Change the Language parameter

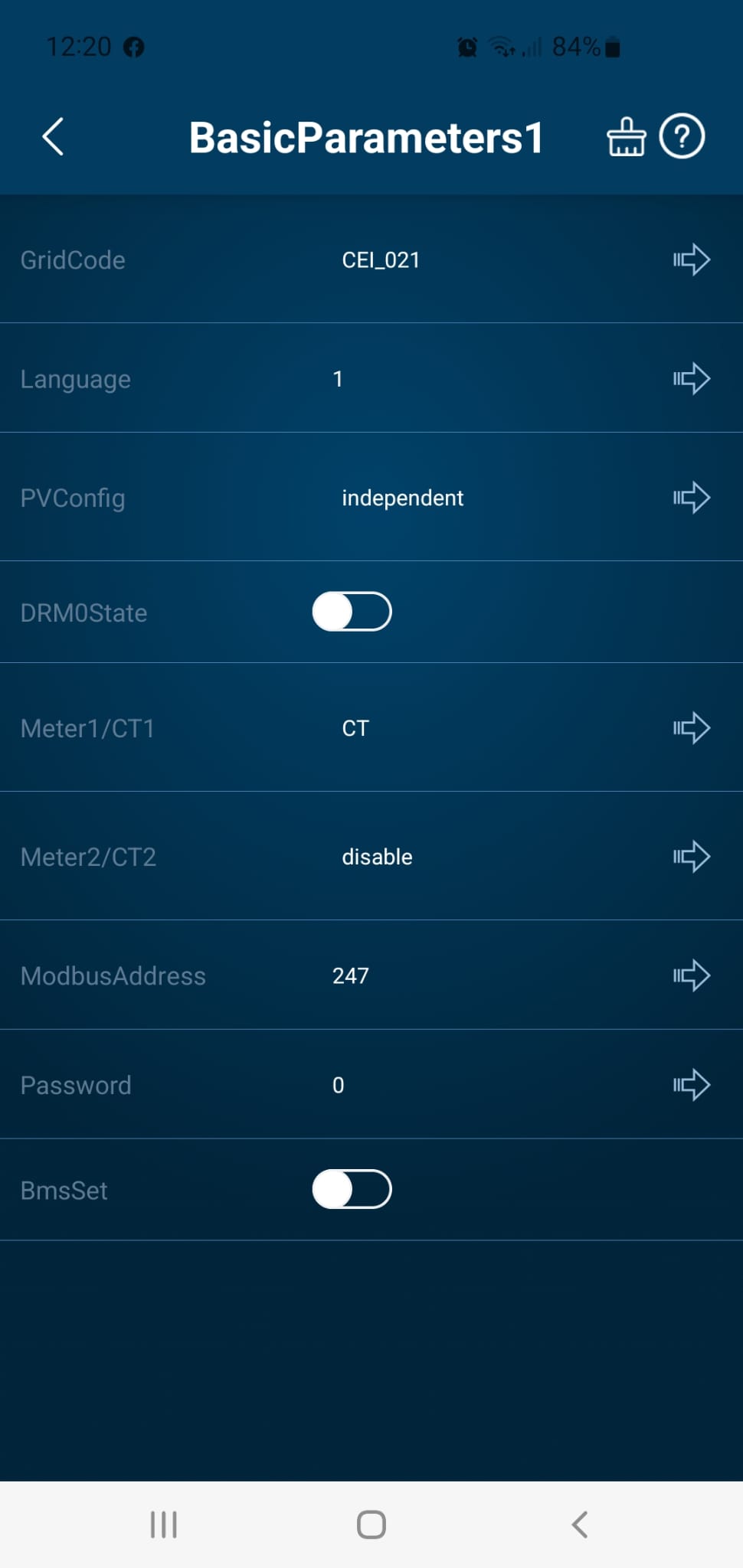pyautogui.click(x=691, y=378)
